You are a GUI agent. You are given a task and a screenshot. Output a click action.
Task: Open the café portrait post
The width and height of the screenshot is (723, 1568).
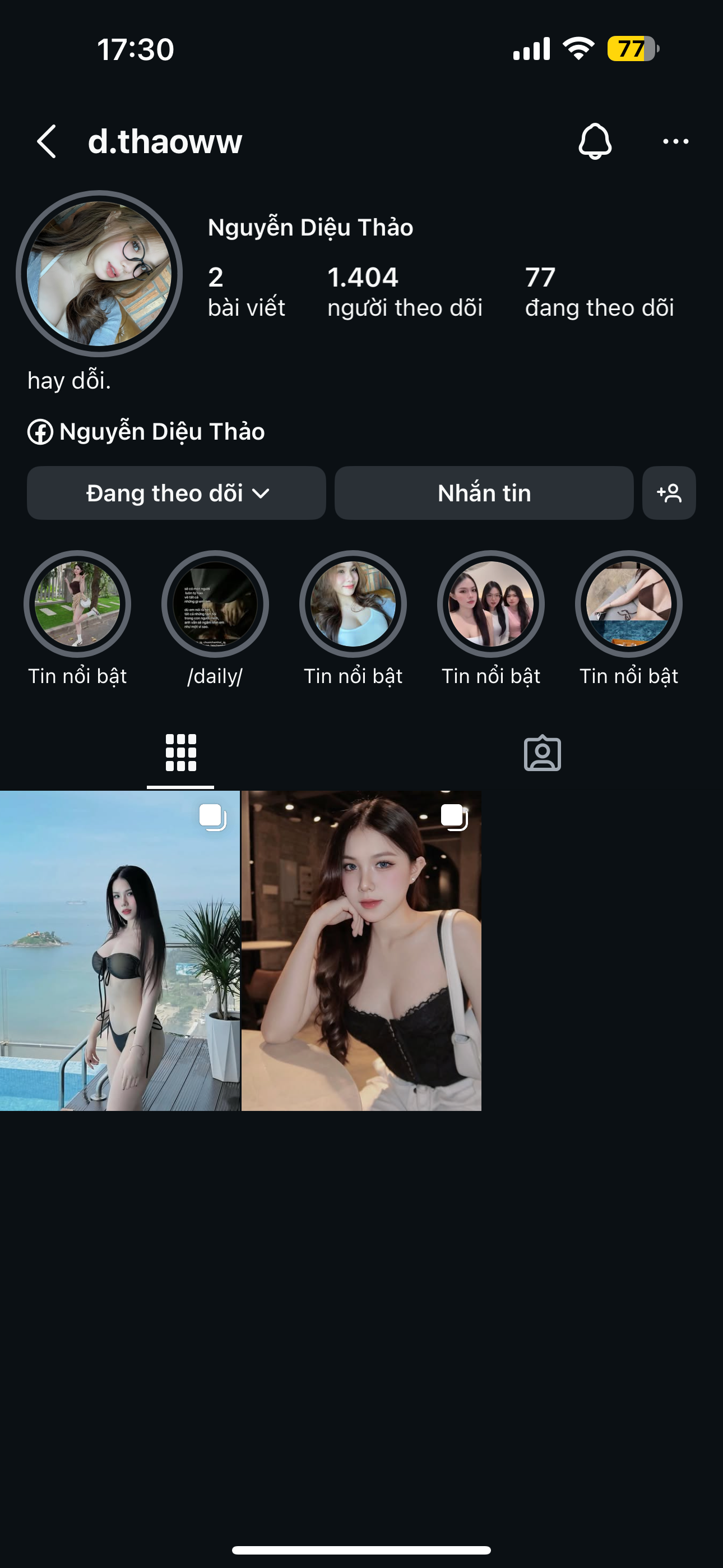click(x=361, y=950)
